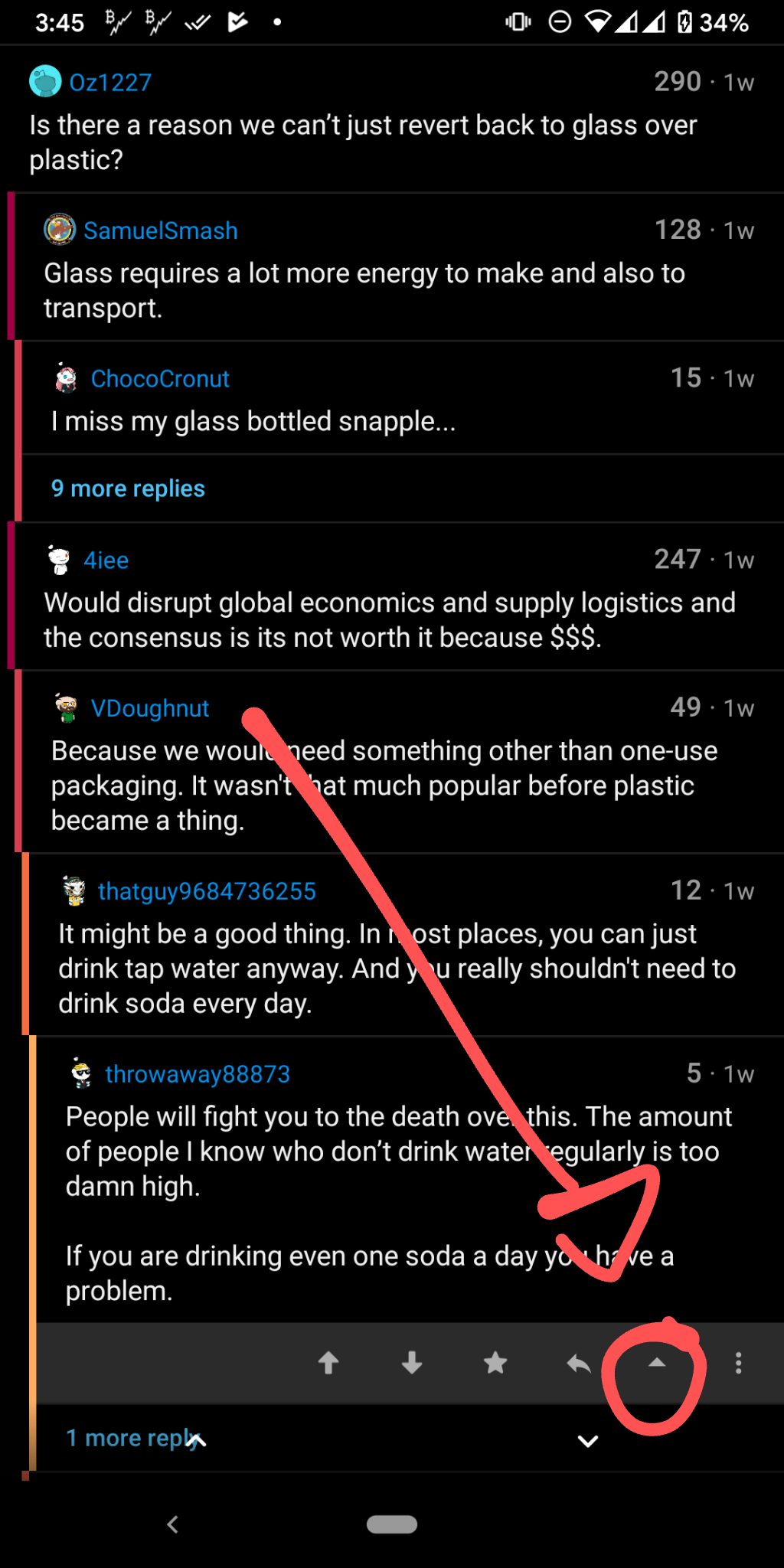The width and height of the screenshot is (784, 1568).
Task: Open Oz1227's profile link
Action: [x=109, y=80]
